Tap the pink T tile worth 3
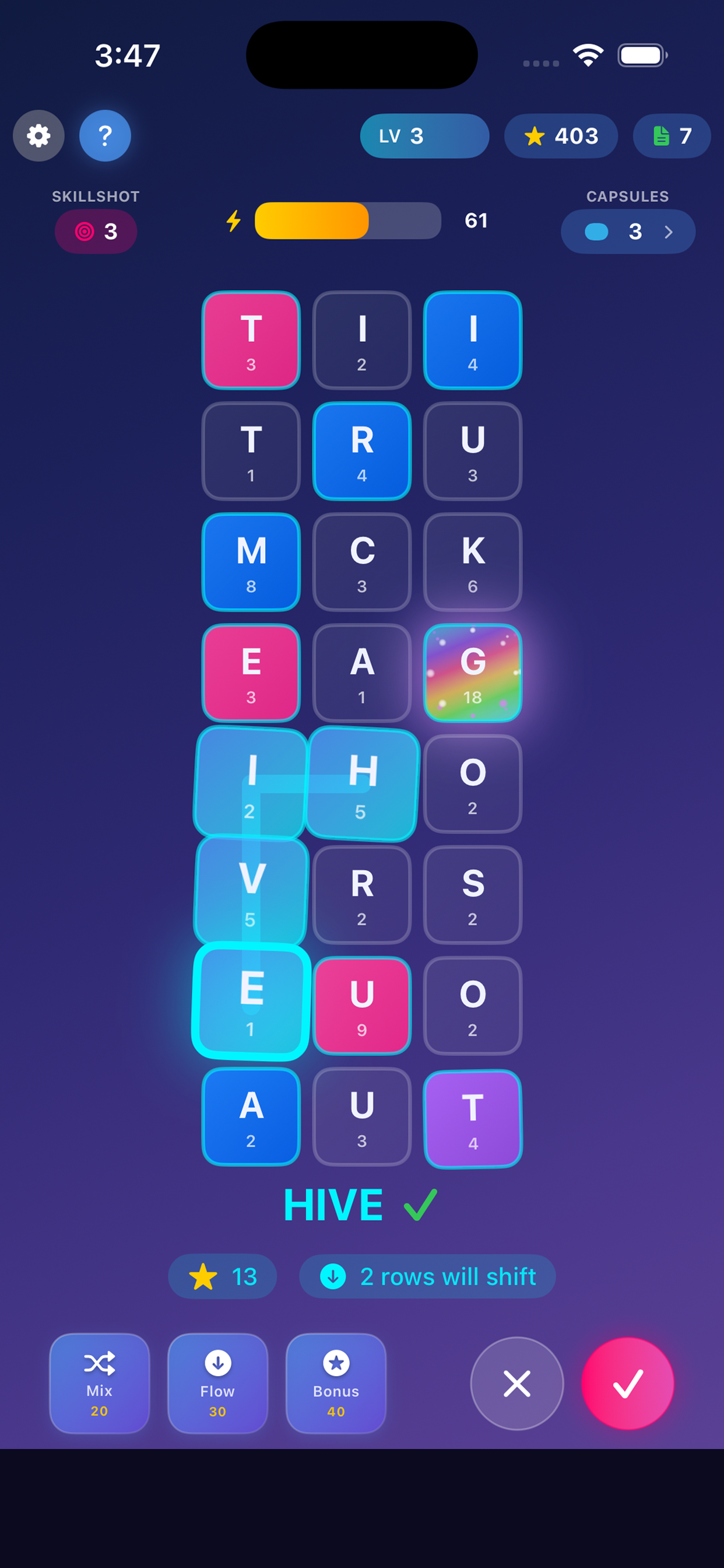This screenshot has width=724, height=1568. (251, 340)
